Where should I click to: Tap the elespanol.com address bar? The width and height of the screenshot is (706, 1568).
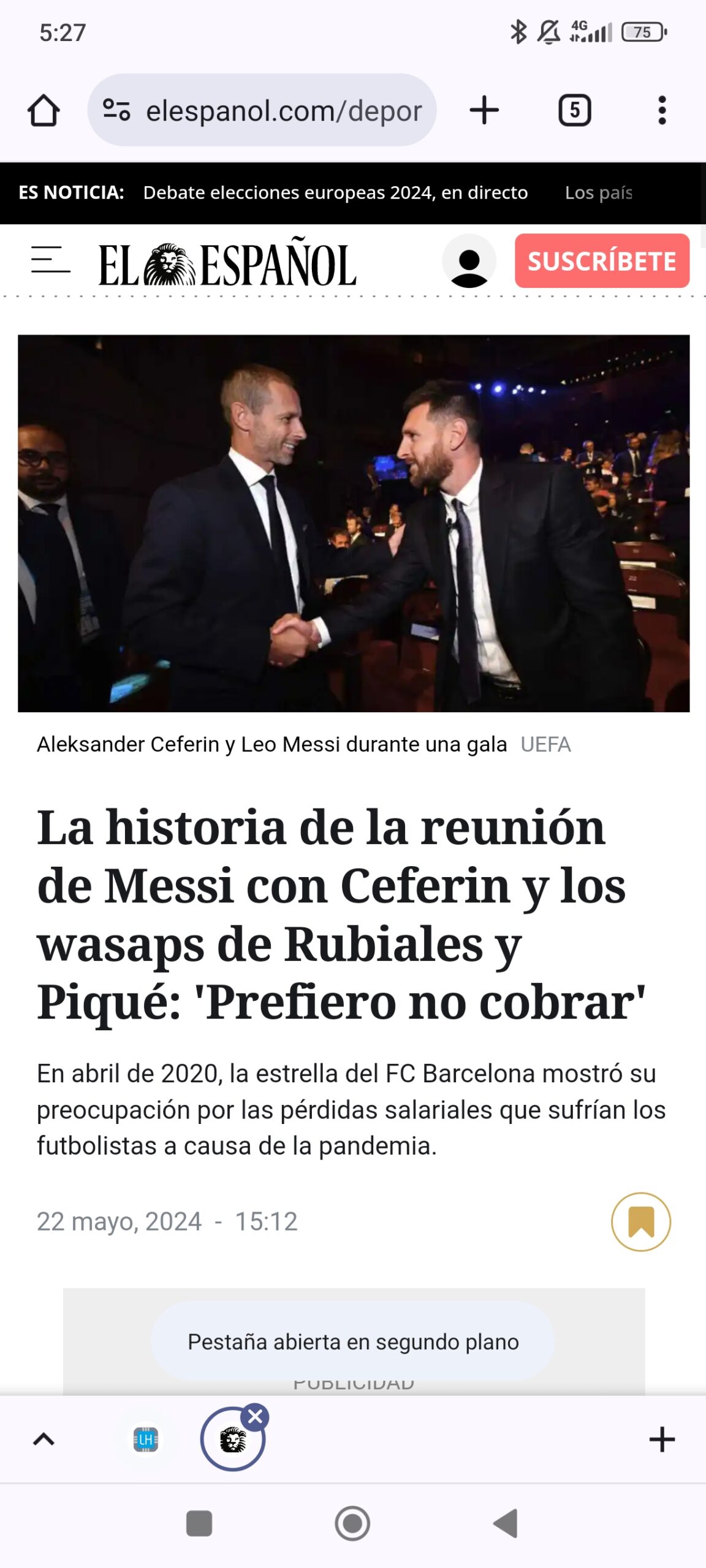pos(262,110)
